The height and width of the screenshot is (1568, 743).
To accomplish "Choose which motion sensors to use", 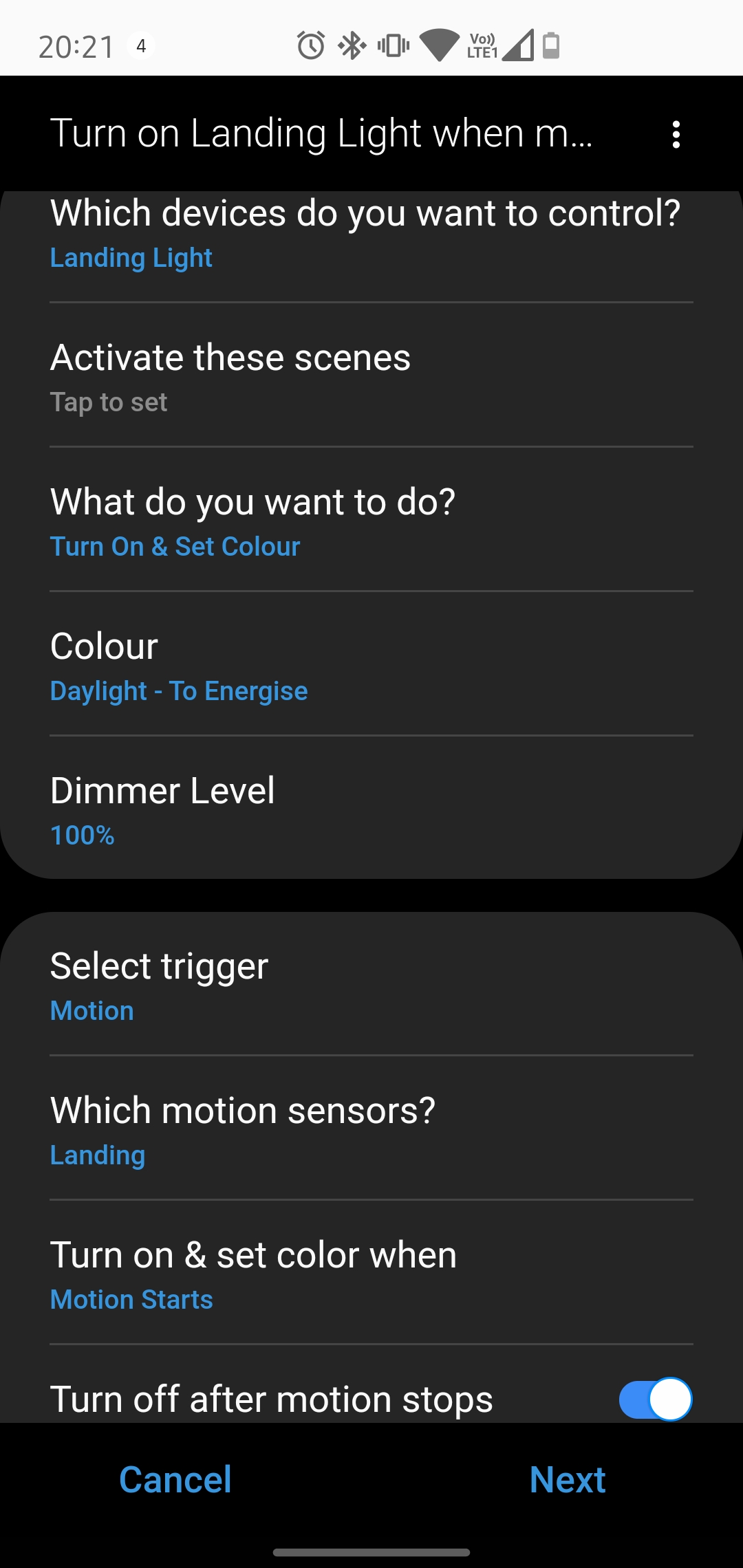I will [371, 1128].
